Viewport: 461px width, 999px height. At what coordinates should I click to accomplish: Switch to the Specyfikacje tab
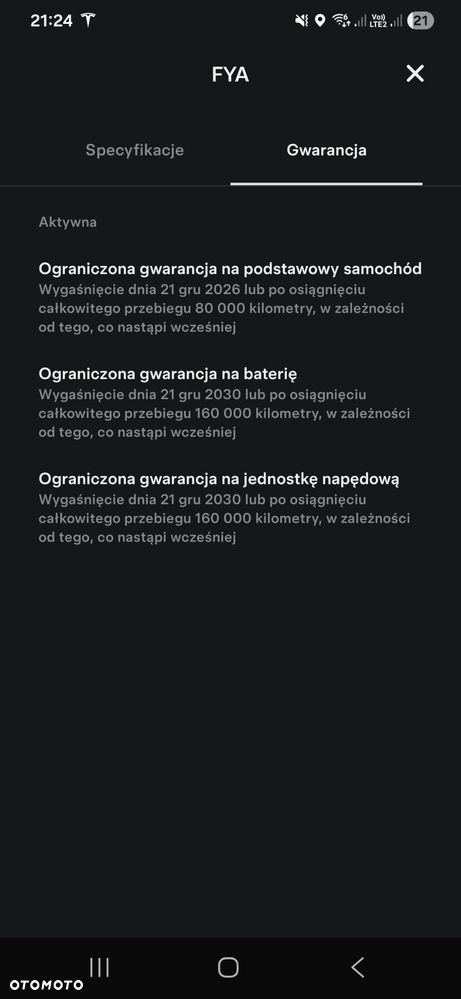coord(135,150)
